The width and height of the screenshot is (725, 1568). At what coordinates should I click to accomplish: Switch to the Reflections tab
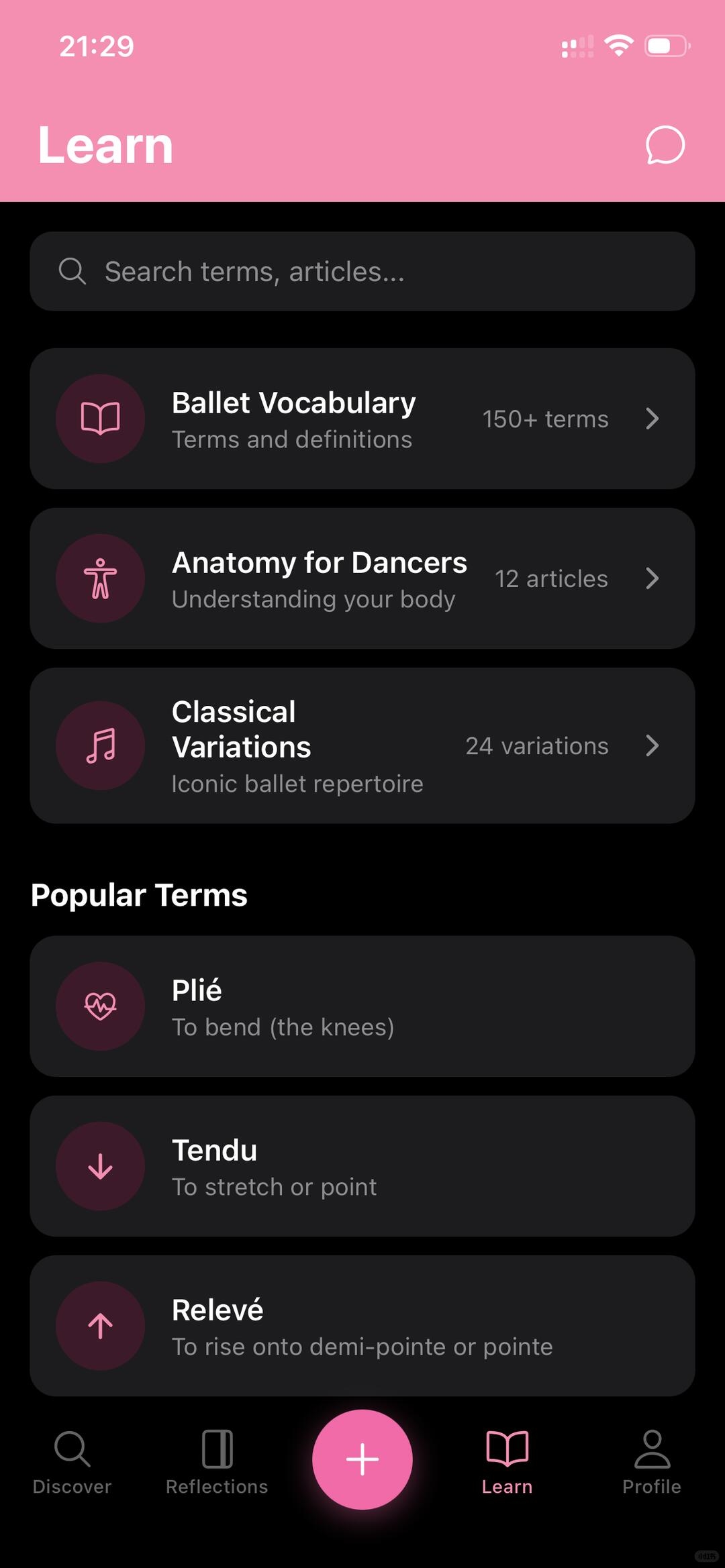pos(217,1463)
